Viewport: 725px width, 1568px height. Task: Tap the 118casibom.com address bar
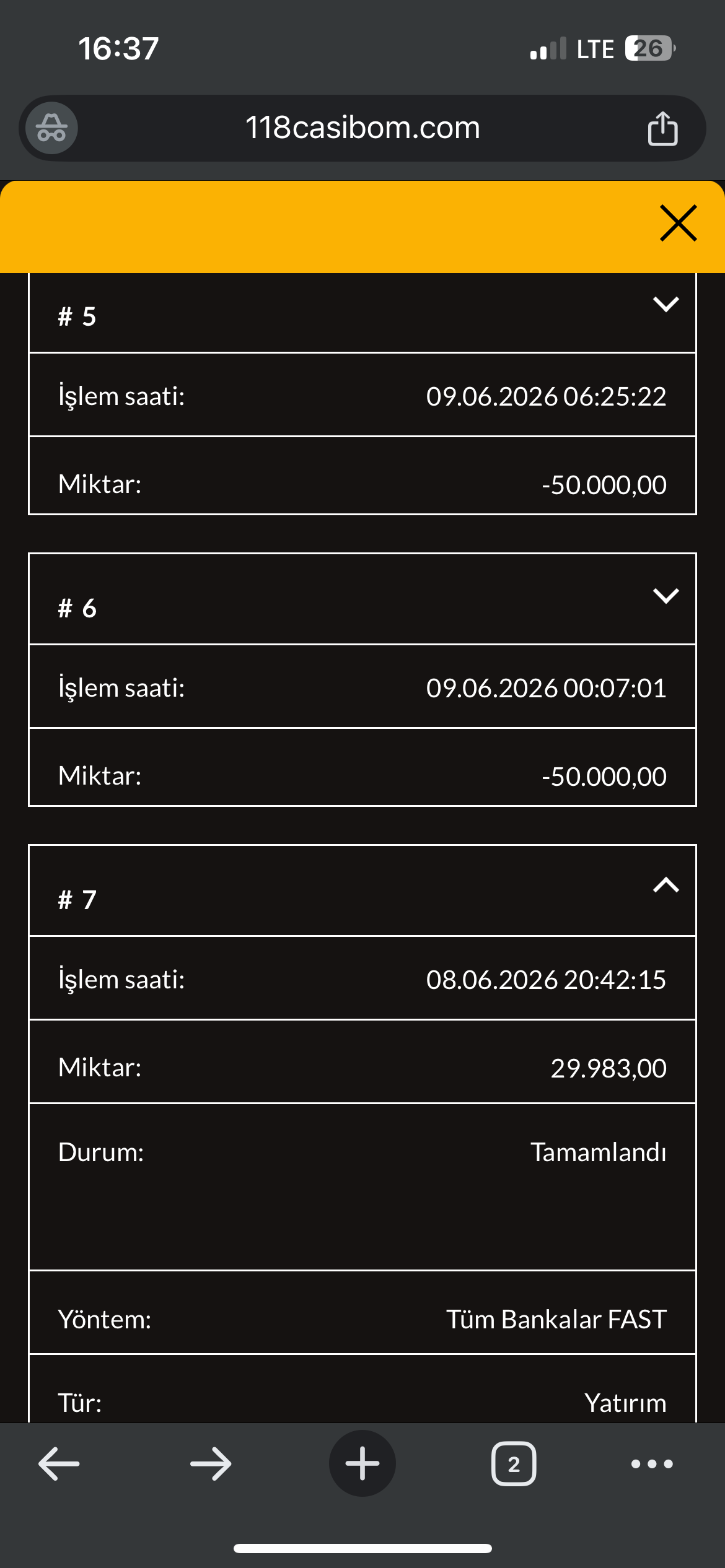tap(362, 128)
